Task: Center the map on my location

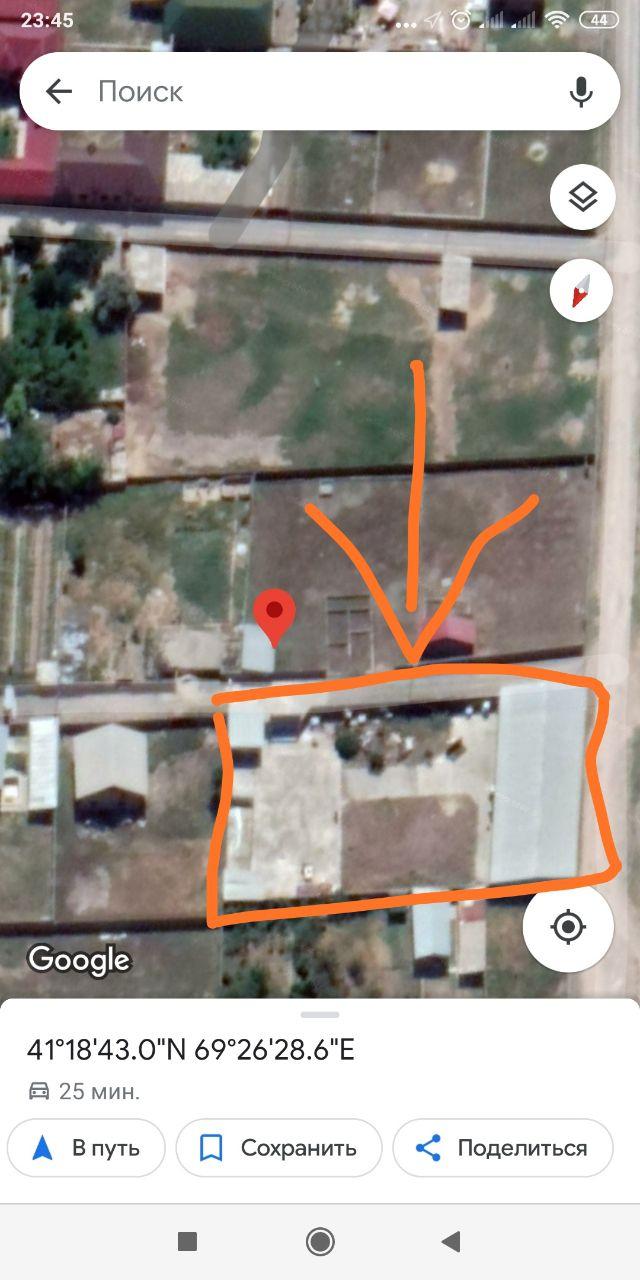Action: pos(568,928)
